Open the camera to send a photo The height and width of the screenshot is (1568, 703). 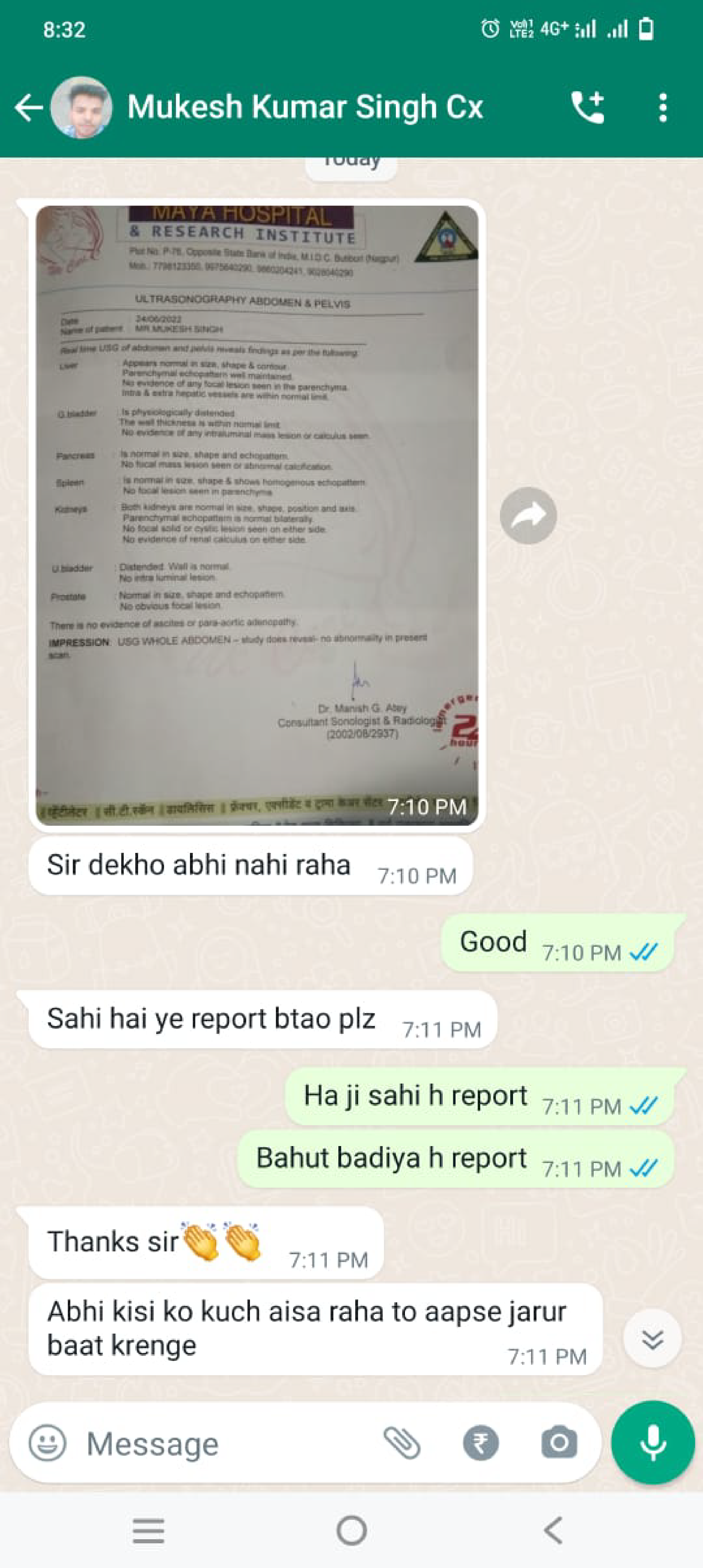point(559,1443)
